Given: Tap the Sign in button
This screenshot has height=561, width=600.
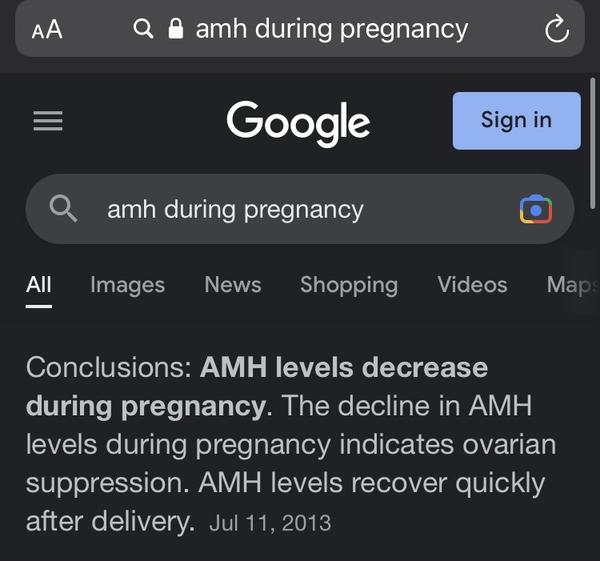Looking at the screenshot, I should coord(516,121).
